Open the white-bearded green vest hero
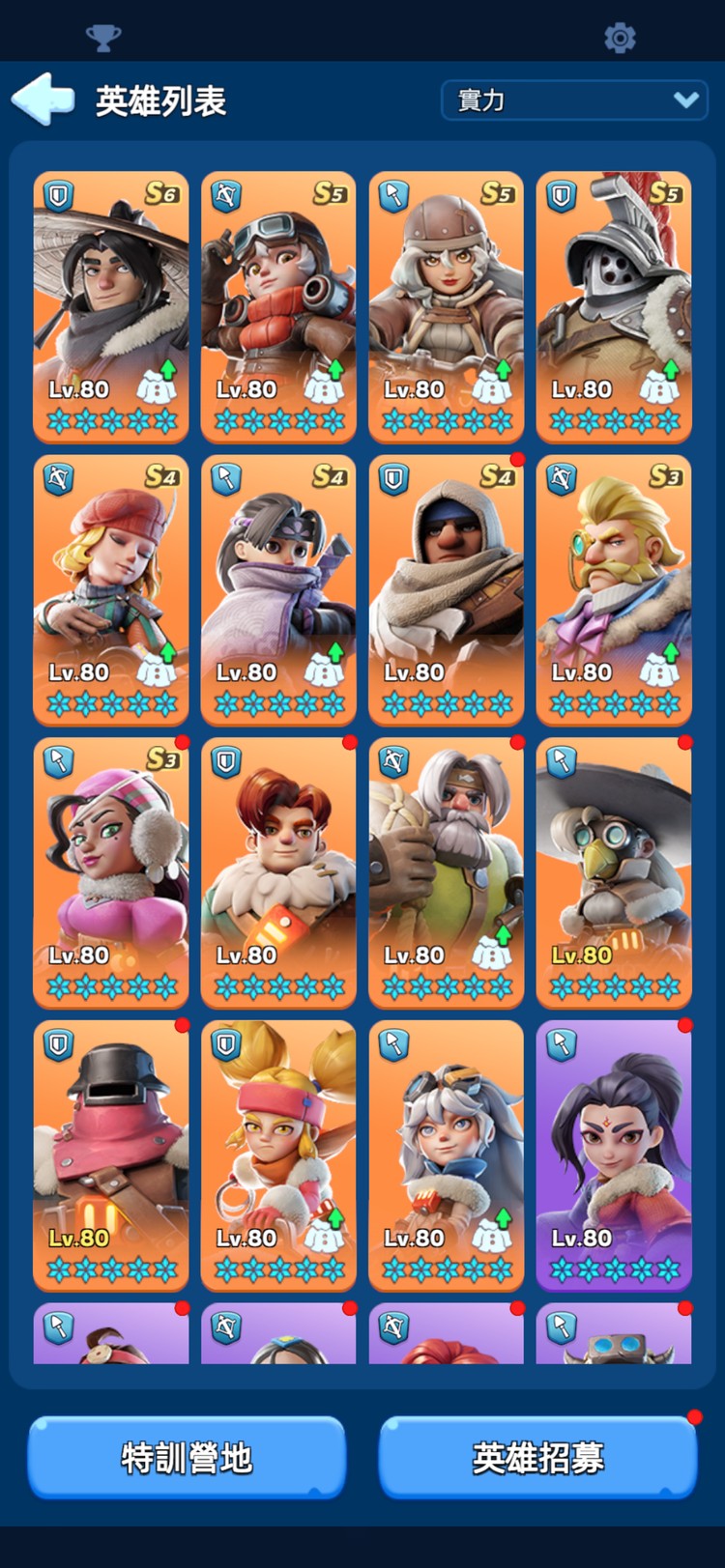The width and height of the screenshot is (725, 1568). (x=446, y=872)
